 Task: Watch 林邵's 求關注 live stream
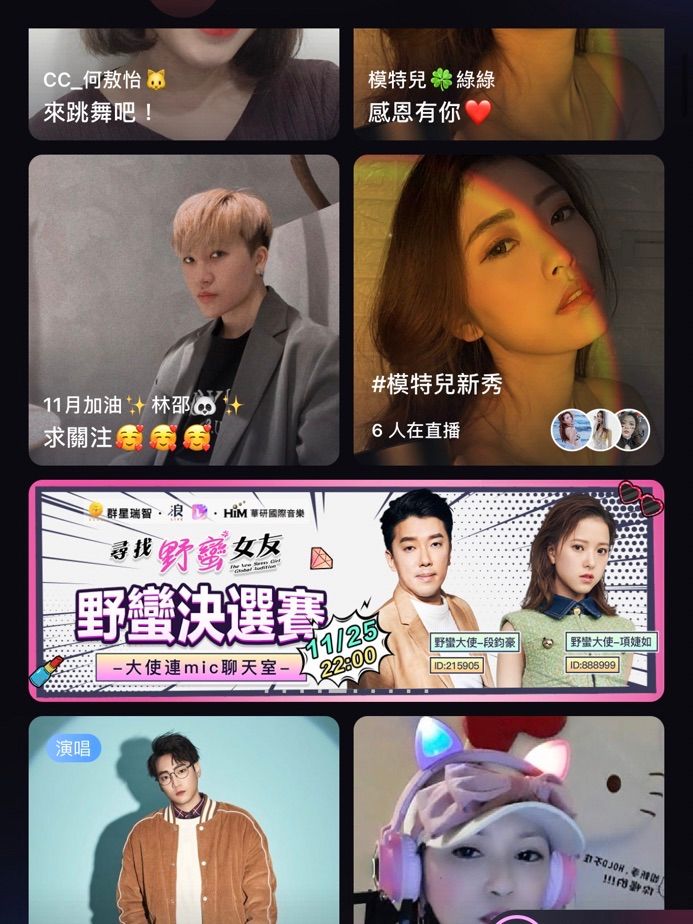(x=184, y=310)
